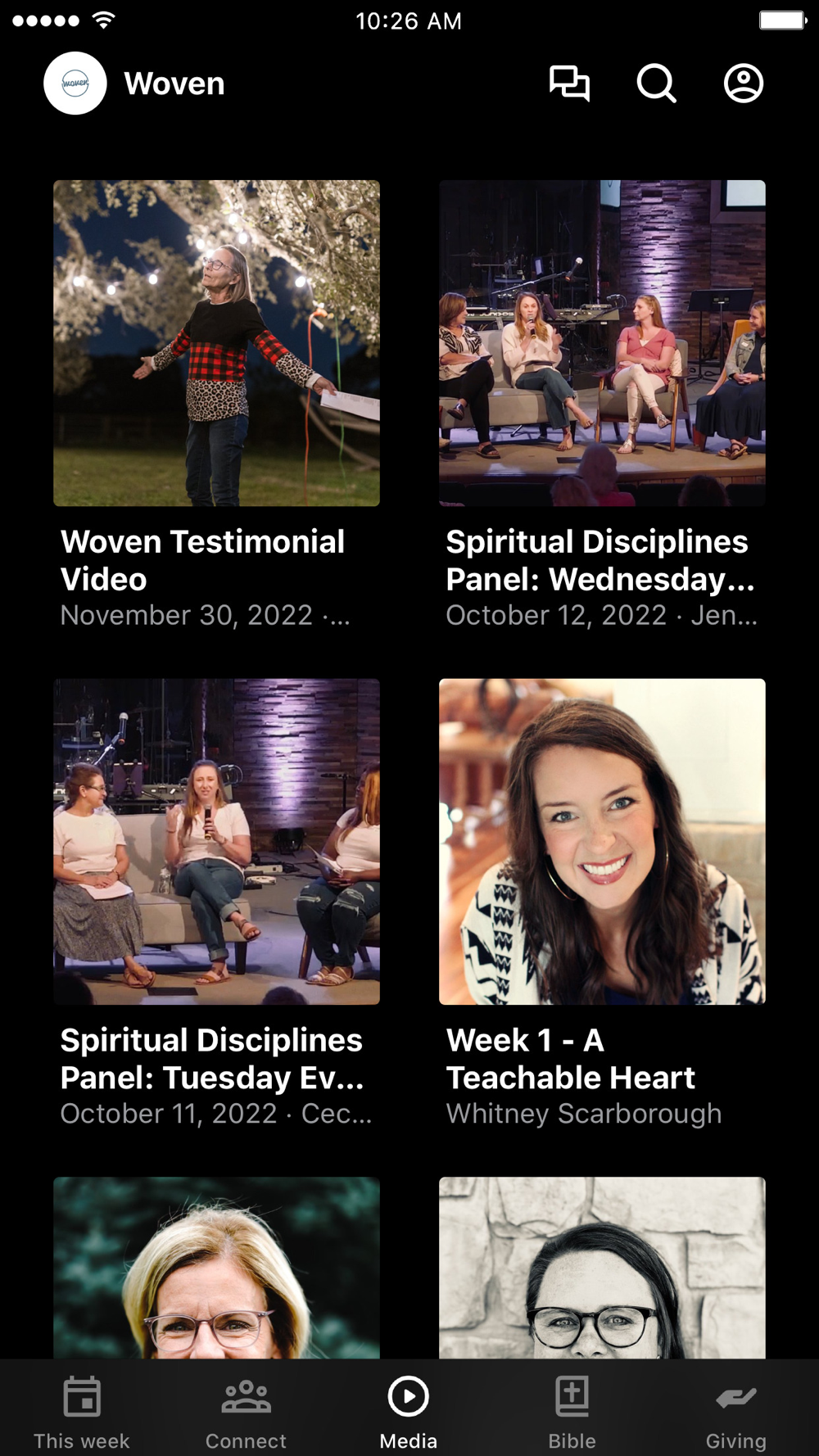
Task: Open Woven Testimonial Video
Action: 216,343
